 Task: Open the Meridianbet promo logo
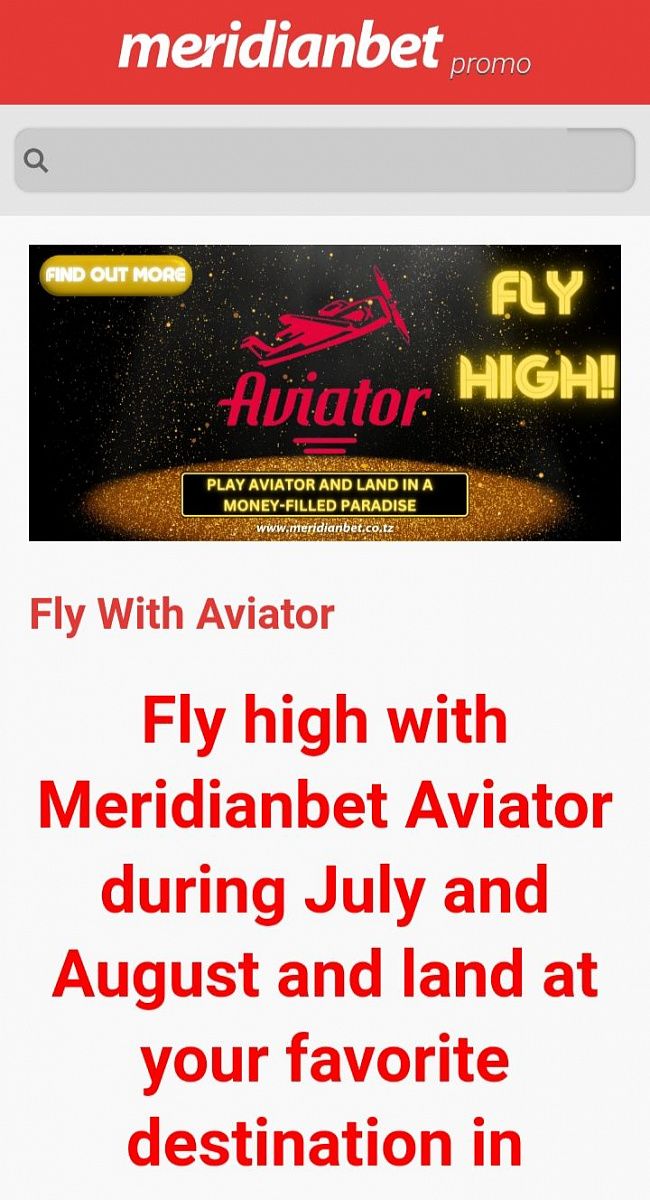point(325,50)
